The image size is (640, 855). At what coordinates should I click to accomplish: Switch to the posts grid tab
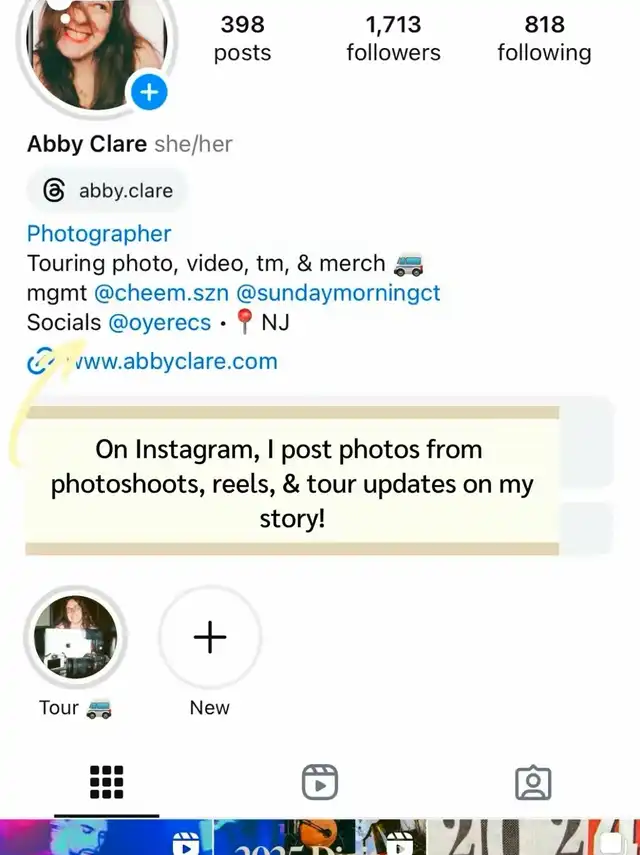click(x=106, y=782)
